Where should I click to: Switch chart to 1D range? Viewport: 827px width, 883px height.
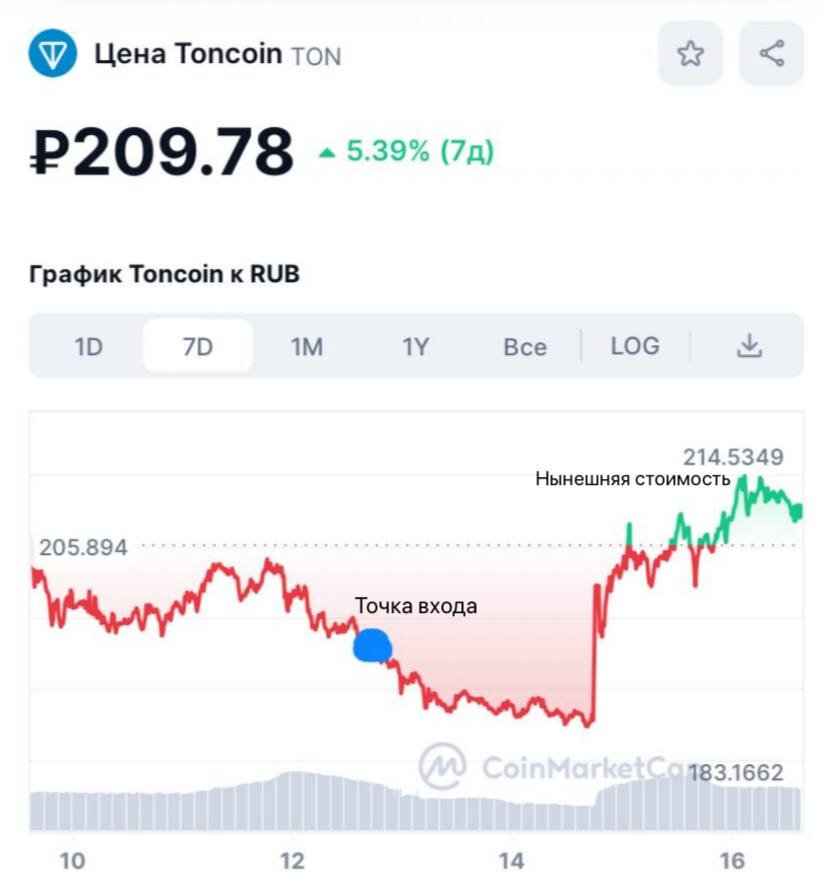(x=88, y=346)
